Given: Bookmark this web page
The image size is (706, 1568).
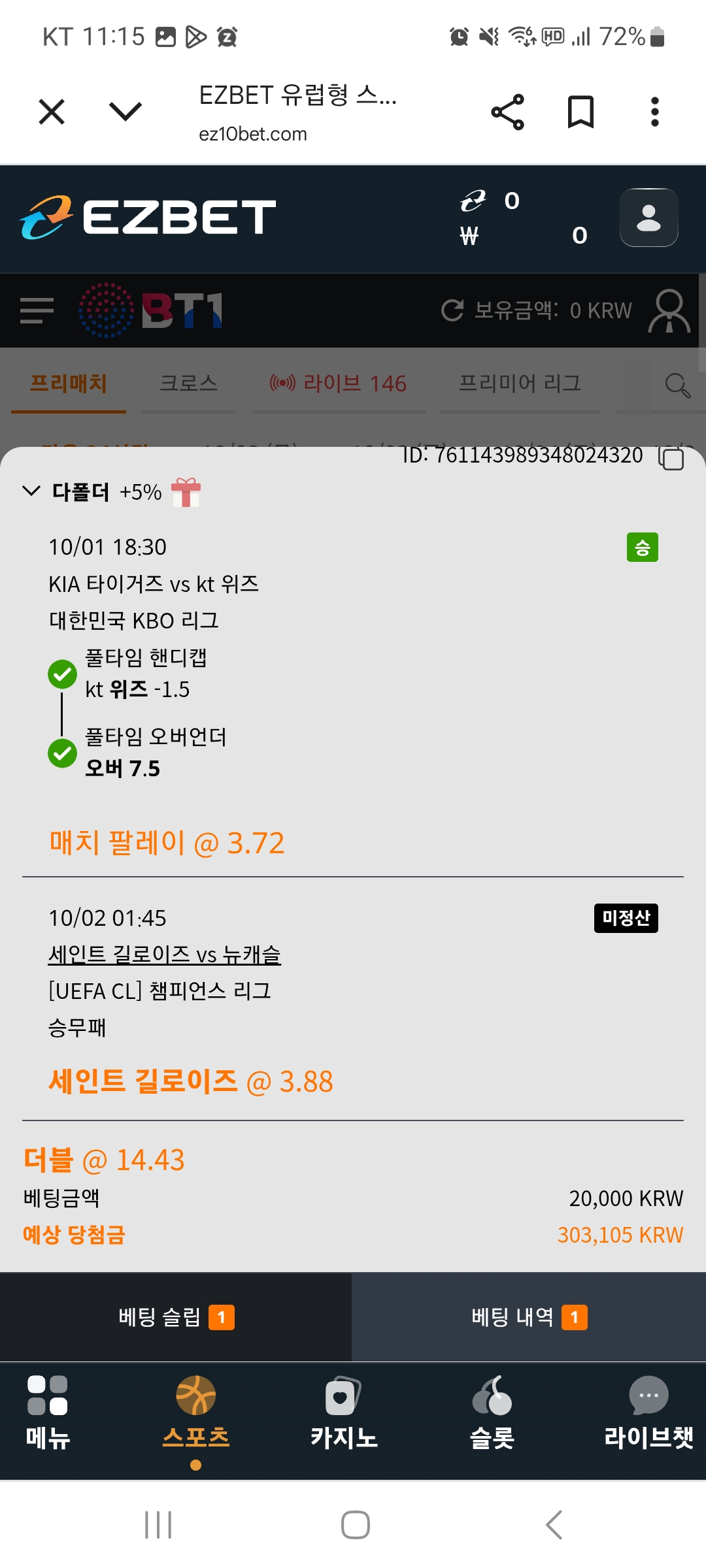Looking at the screenshot, I should pos(580,112).
